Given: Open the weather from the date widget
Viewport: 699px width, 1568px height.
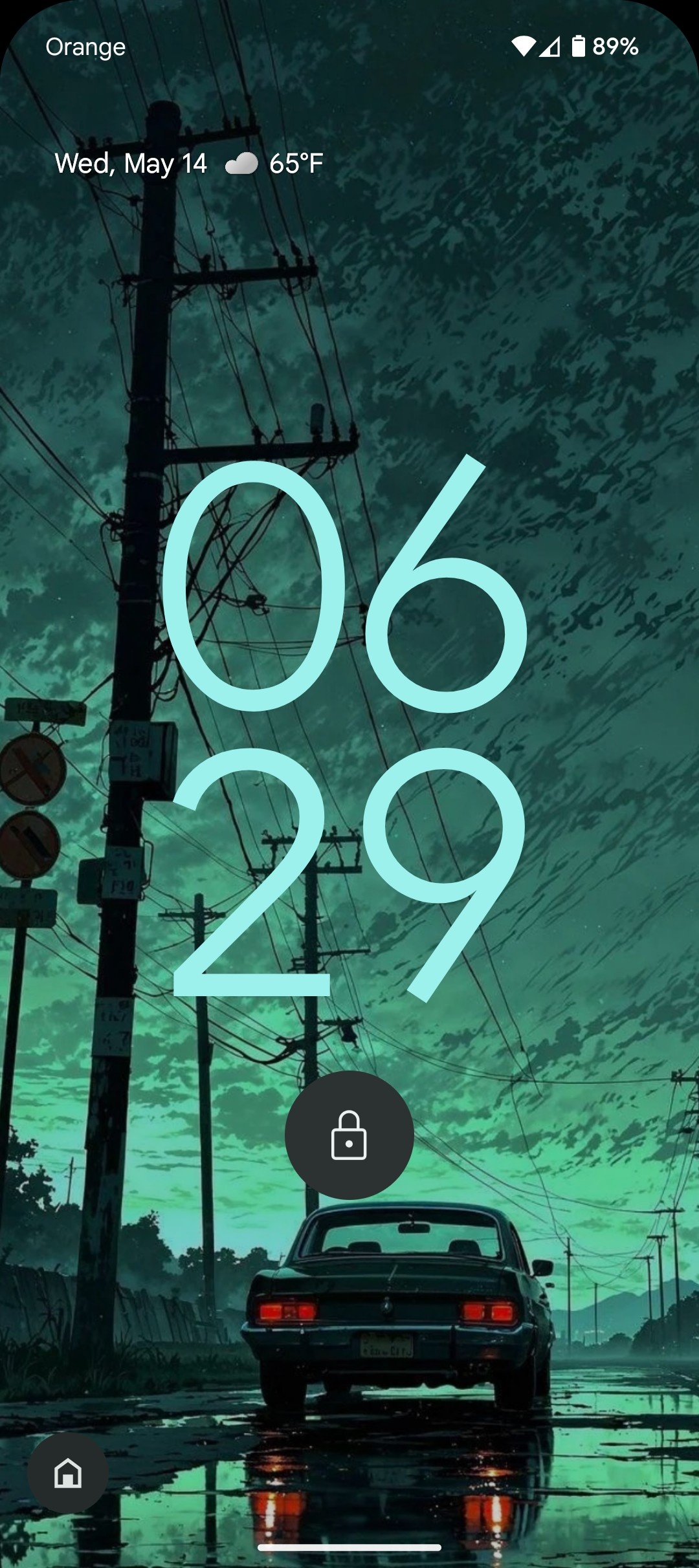Looking at the screenshot, I should [274, 164].
